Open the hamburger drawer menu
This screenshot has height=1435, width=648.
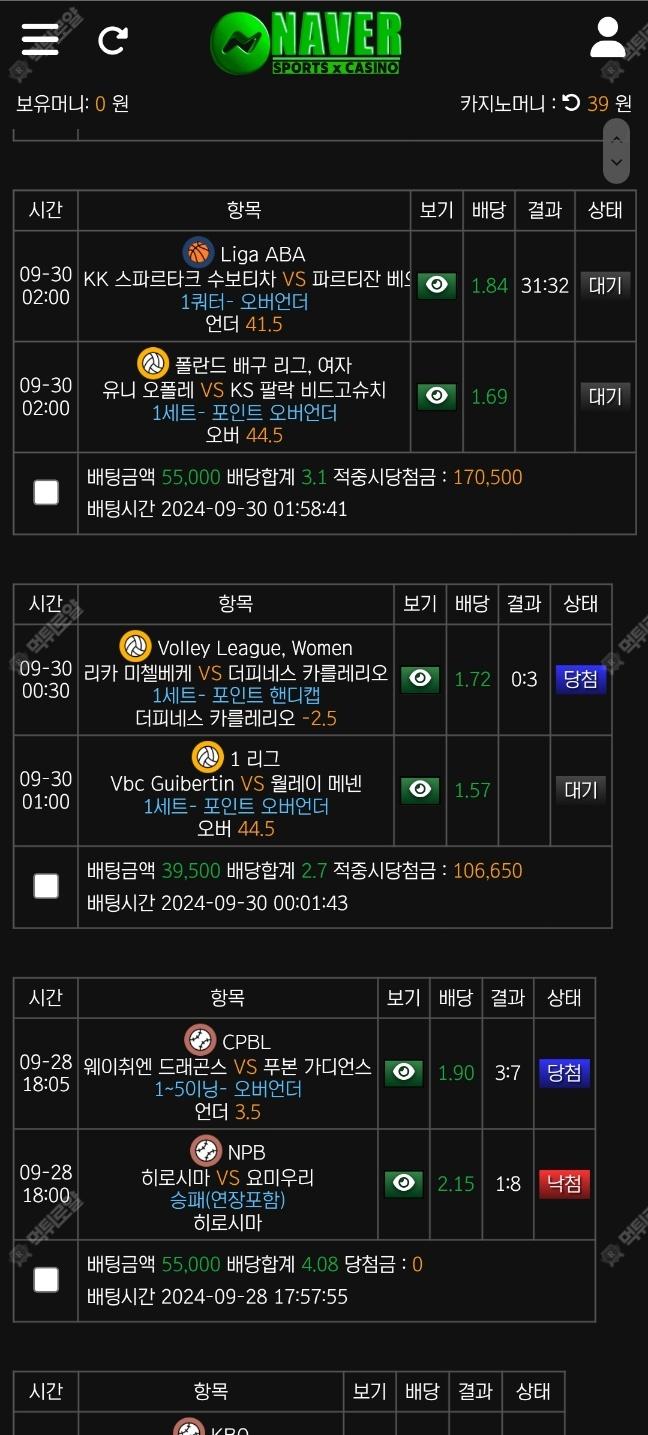(x=40, y=39)
